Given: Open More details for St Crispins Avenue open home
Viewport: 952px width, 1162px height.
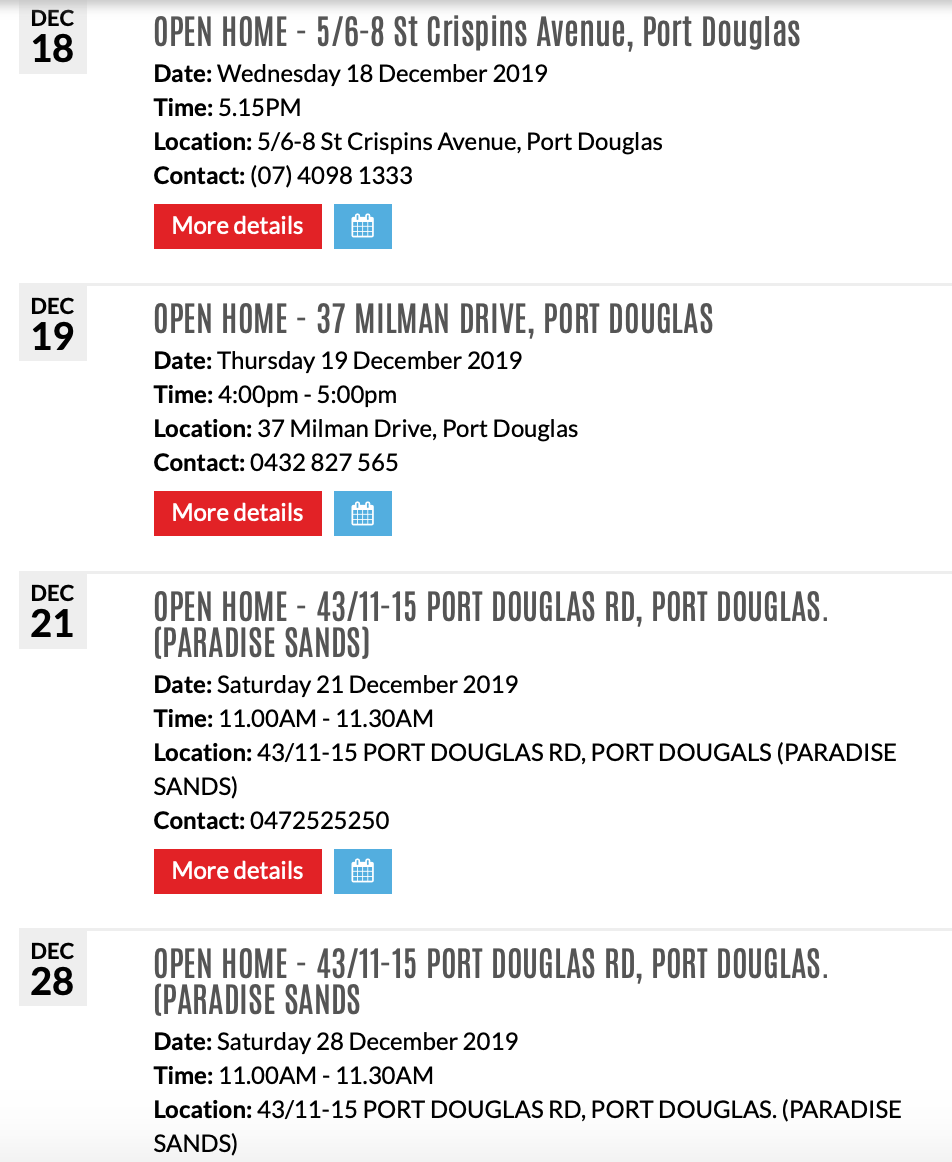Looking at the screenshot, I should 237,226.
